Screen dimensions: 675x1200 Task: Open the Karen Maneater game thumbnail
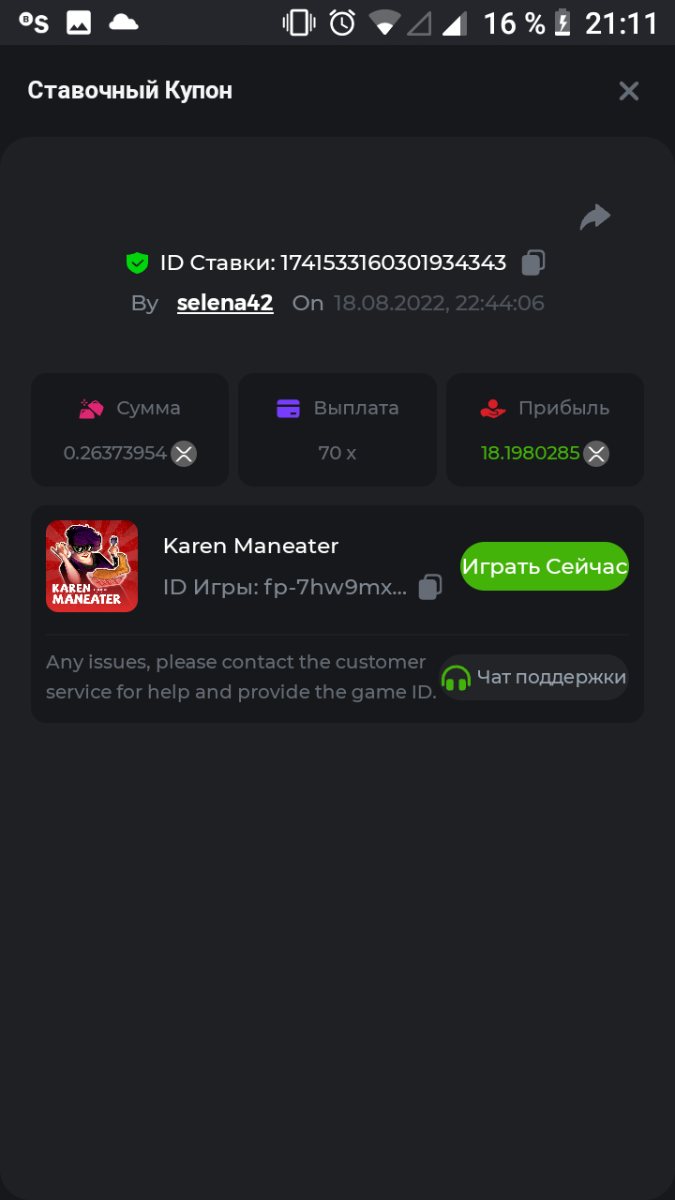(92, 566)
